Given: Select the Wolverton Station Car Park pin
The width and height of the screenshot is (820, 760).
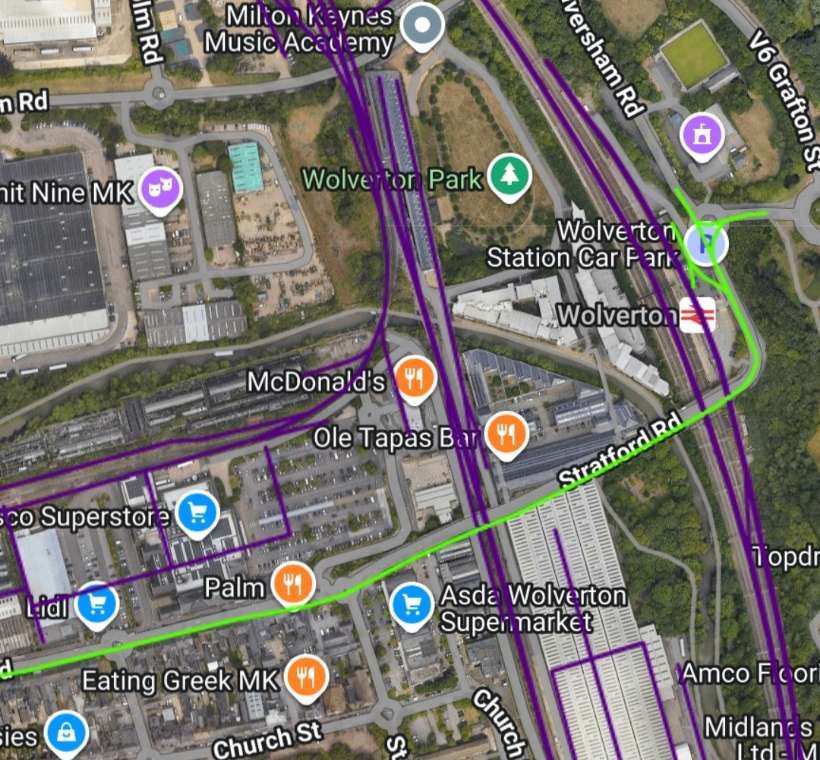Looking at the screenshot, I should [x=707, y=242].
